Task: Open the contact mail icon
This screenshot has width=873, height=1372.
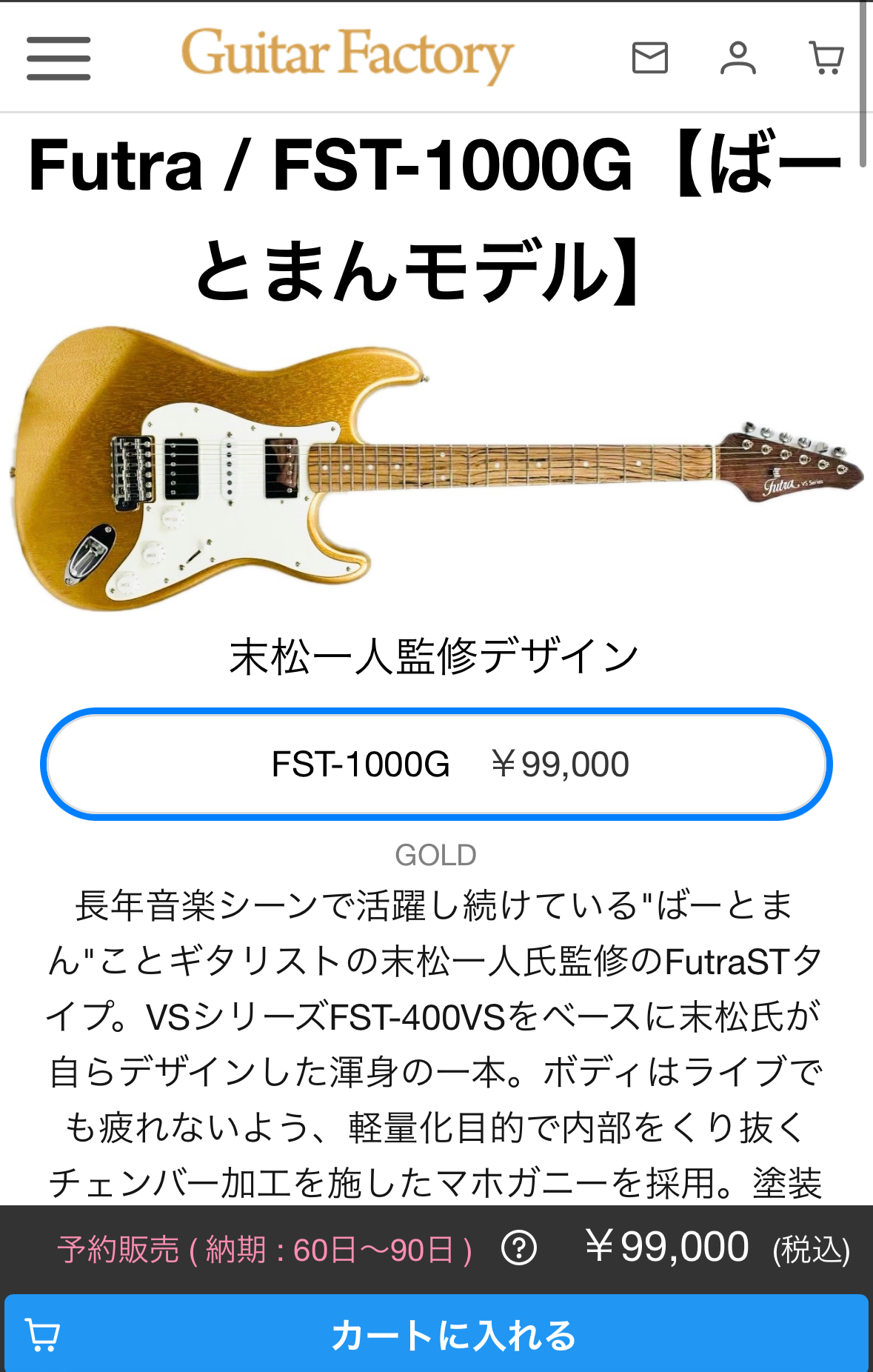Action: [x=650, y=58]
